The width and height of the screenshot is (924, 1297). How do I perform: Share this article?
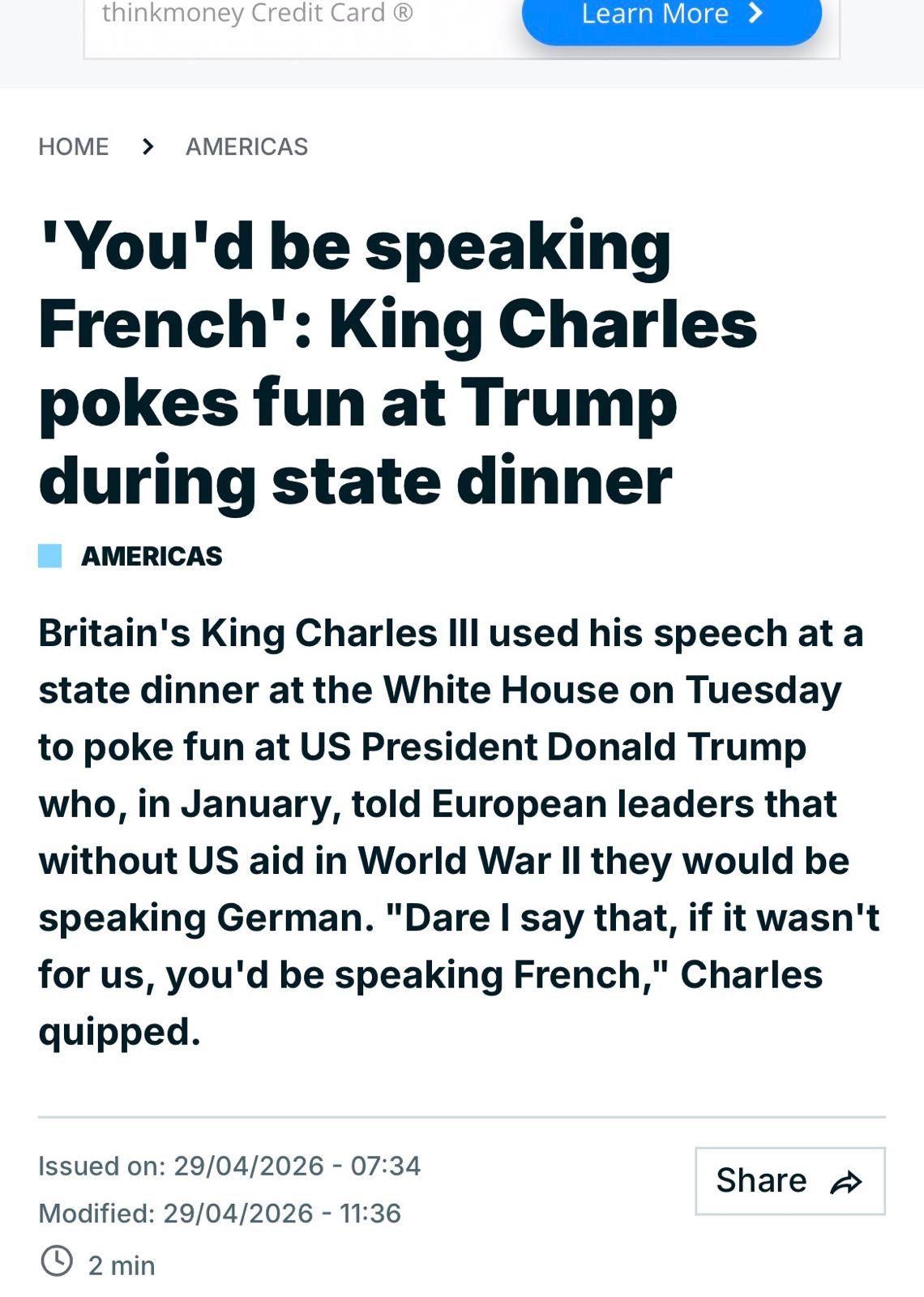(x=789, y=1180)
